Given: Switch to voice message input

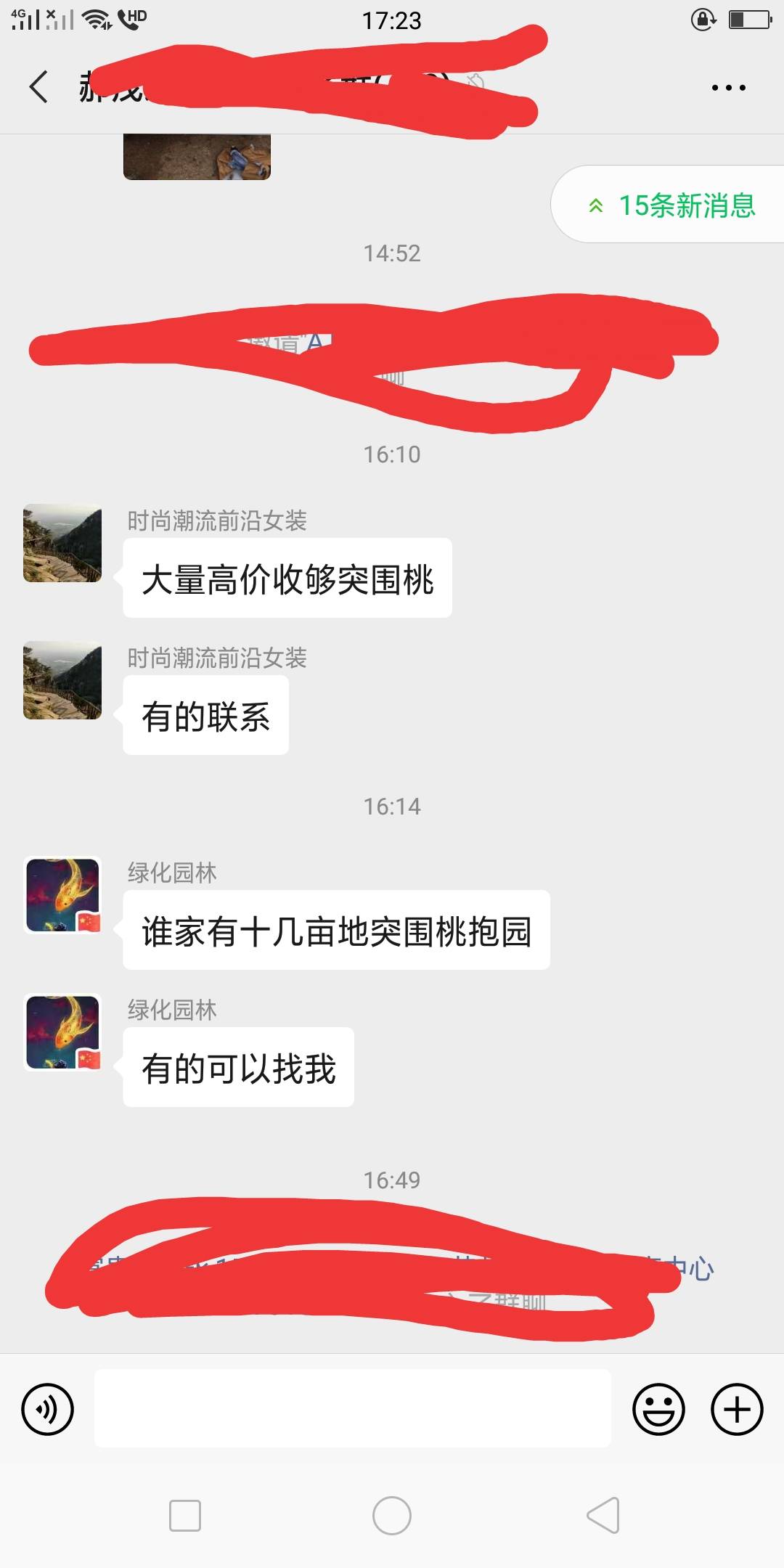Looking at the screenshot, I should (48, 1409).
